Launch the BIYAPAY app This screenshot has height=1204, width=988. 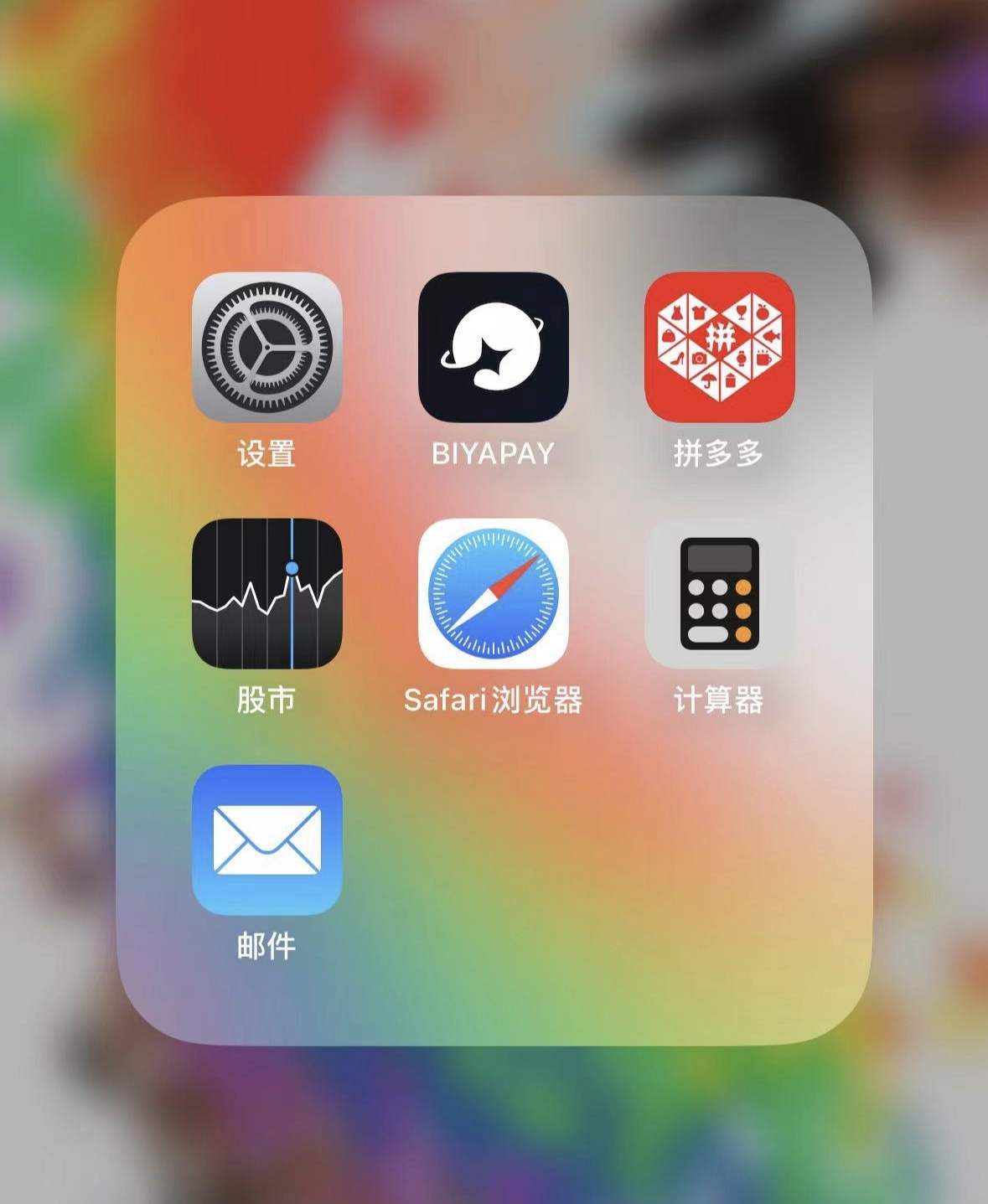(x=493, y=347)
